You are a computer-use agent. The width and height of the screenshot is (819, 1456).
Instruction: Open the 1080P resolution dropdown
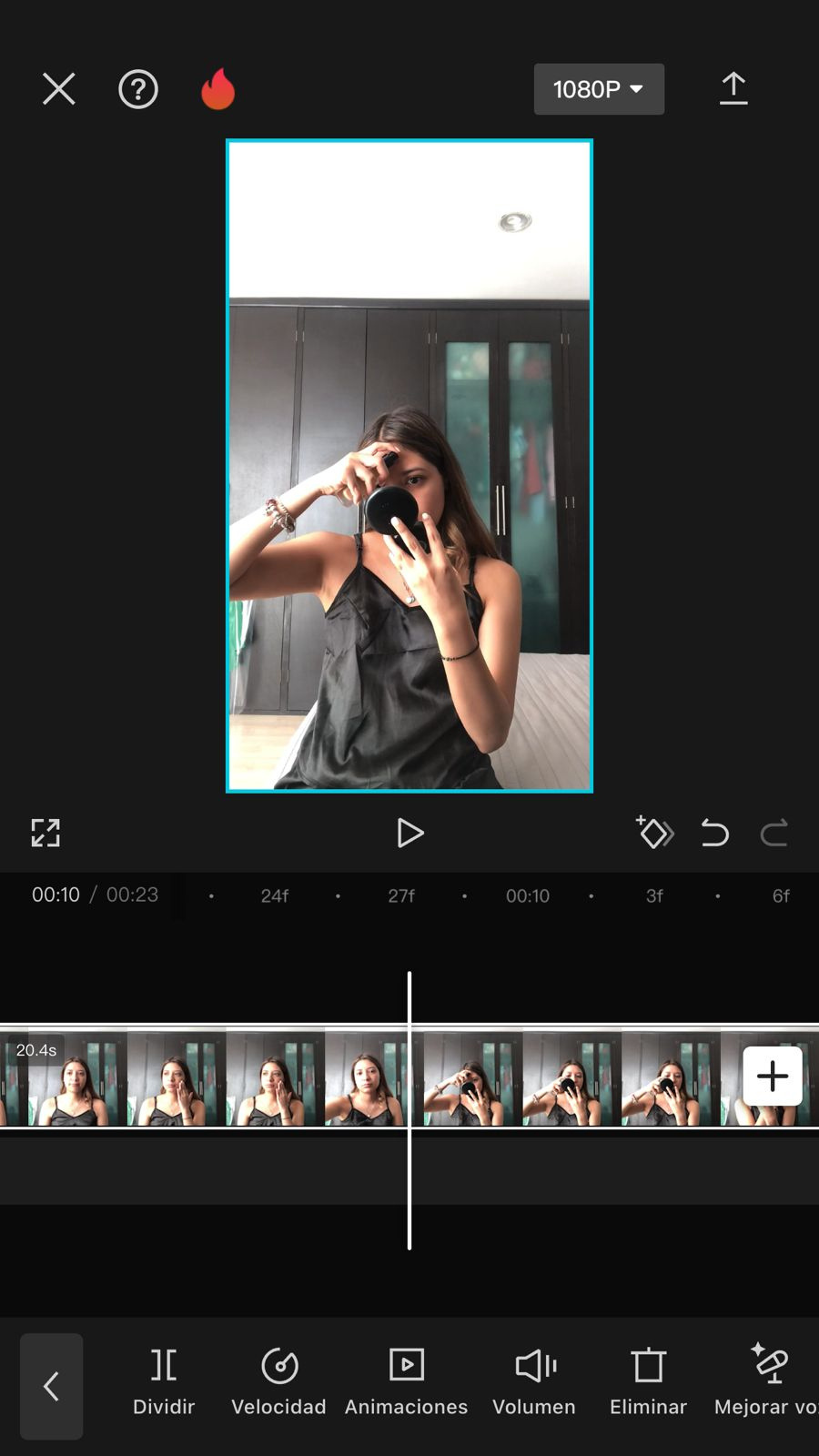[598, 89]
